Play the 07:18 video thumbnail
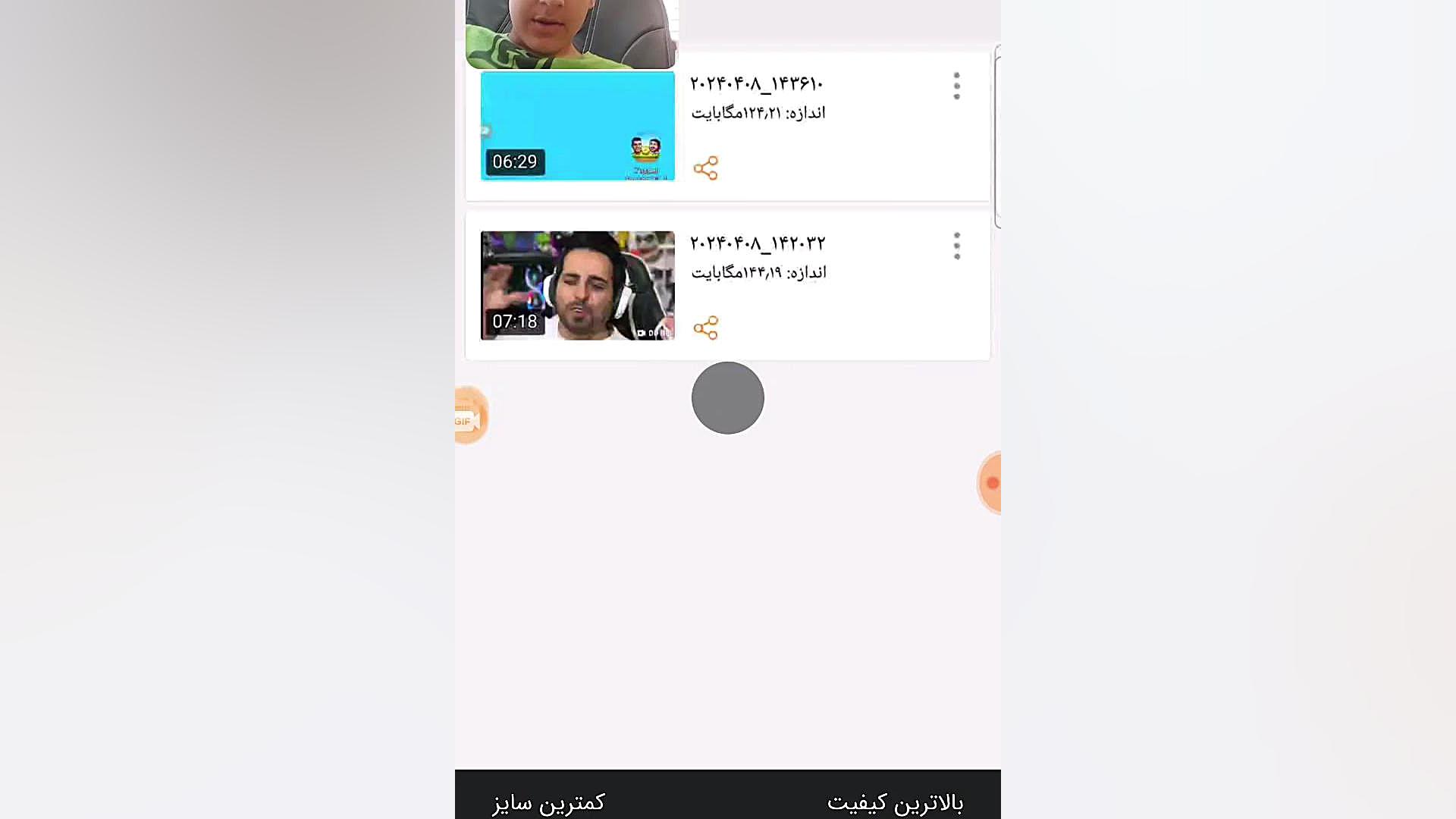This screenshot has height=819, width=1456. pos(577,285)
